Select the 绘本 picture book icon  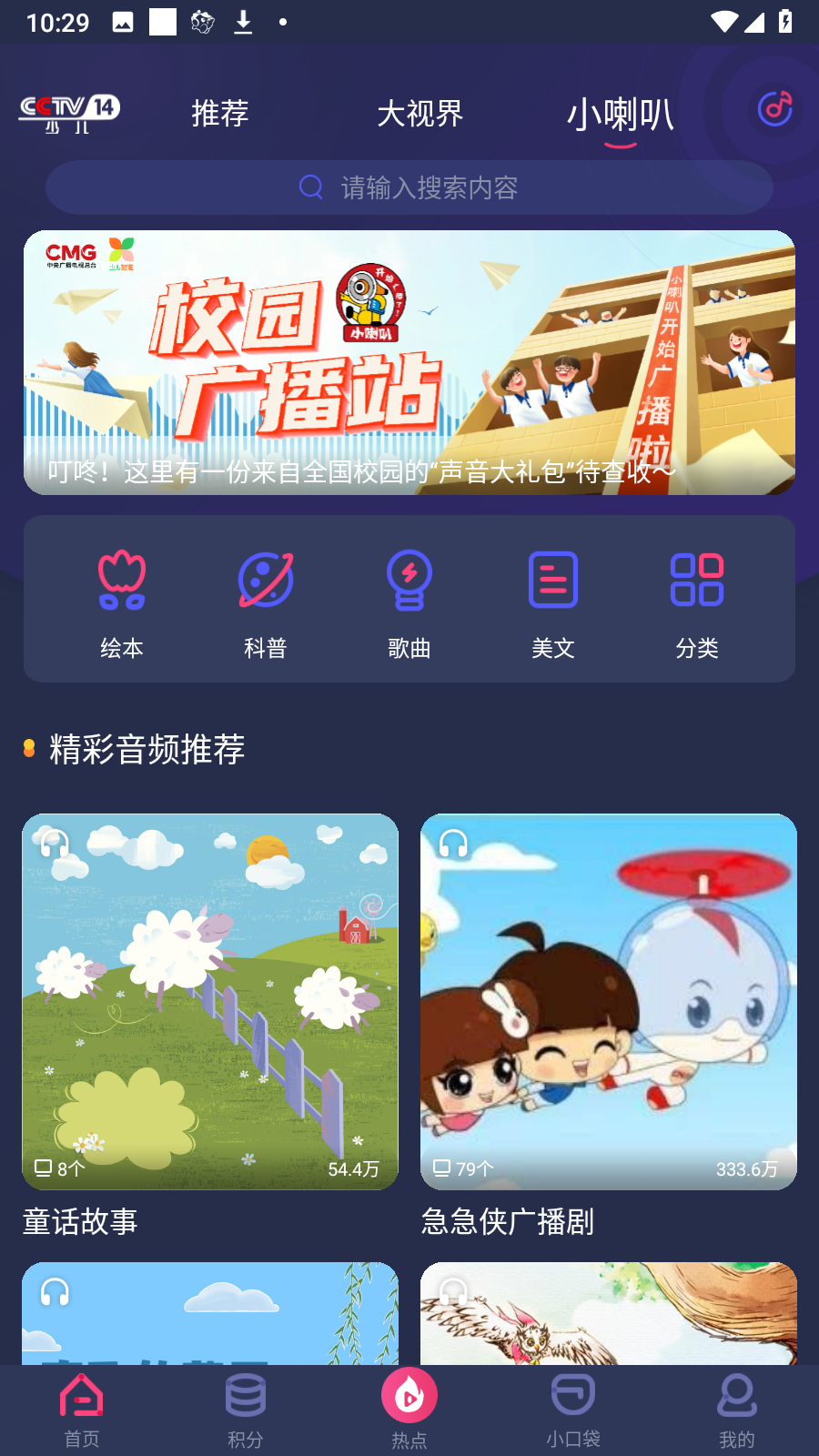click(122, 581)
